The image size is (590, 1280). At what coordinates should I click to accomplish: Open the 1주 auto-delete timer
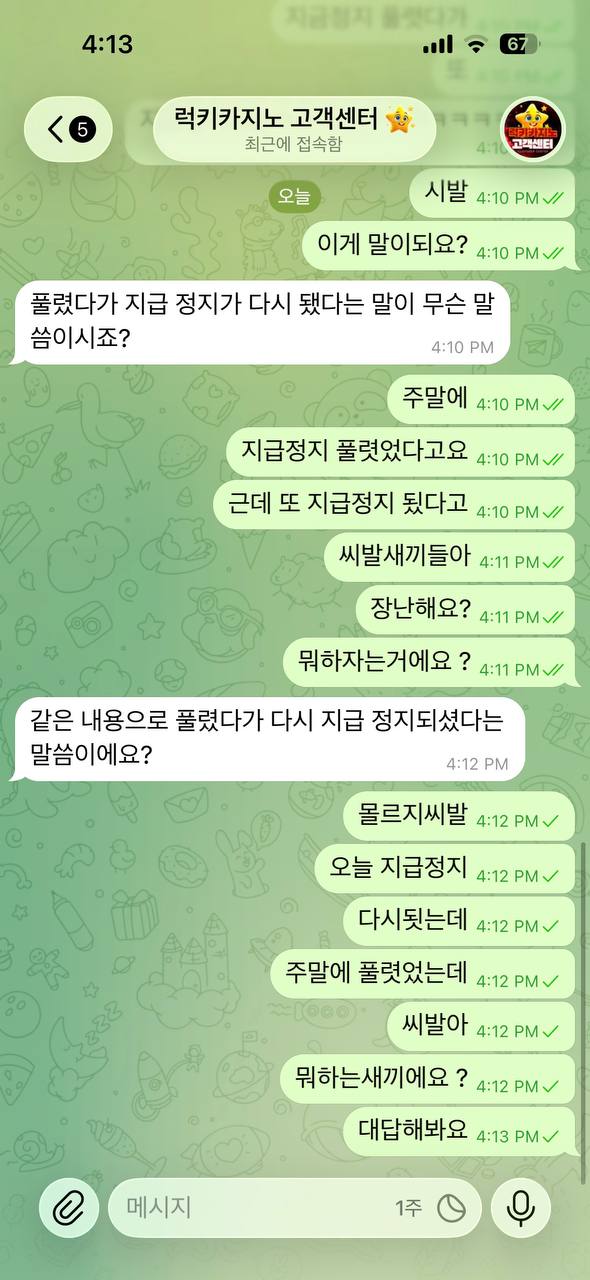tap(432, 1208)
